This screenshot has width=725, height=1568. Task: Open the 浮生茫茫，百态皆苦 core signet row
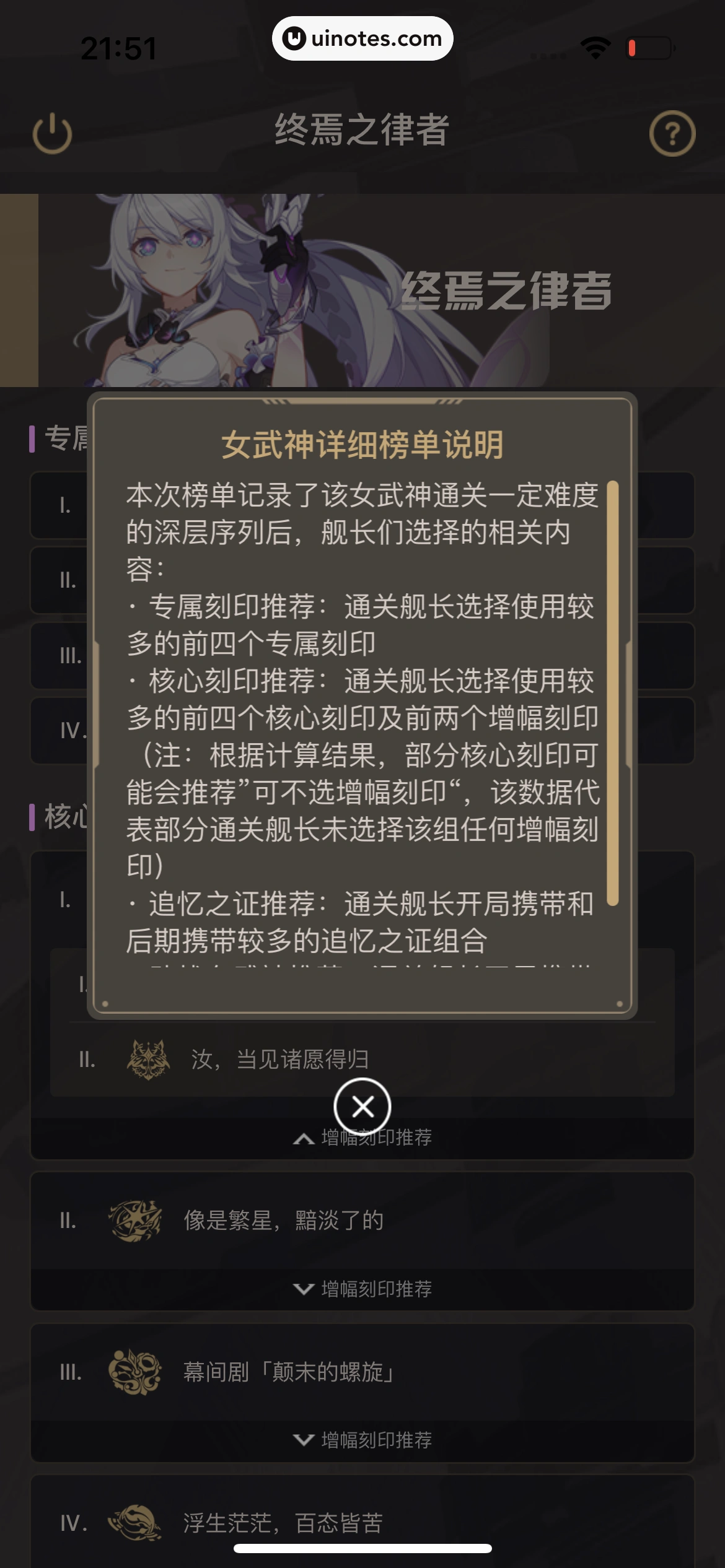point(362,1522)
